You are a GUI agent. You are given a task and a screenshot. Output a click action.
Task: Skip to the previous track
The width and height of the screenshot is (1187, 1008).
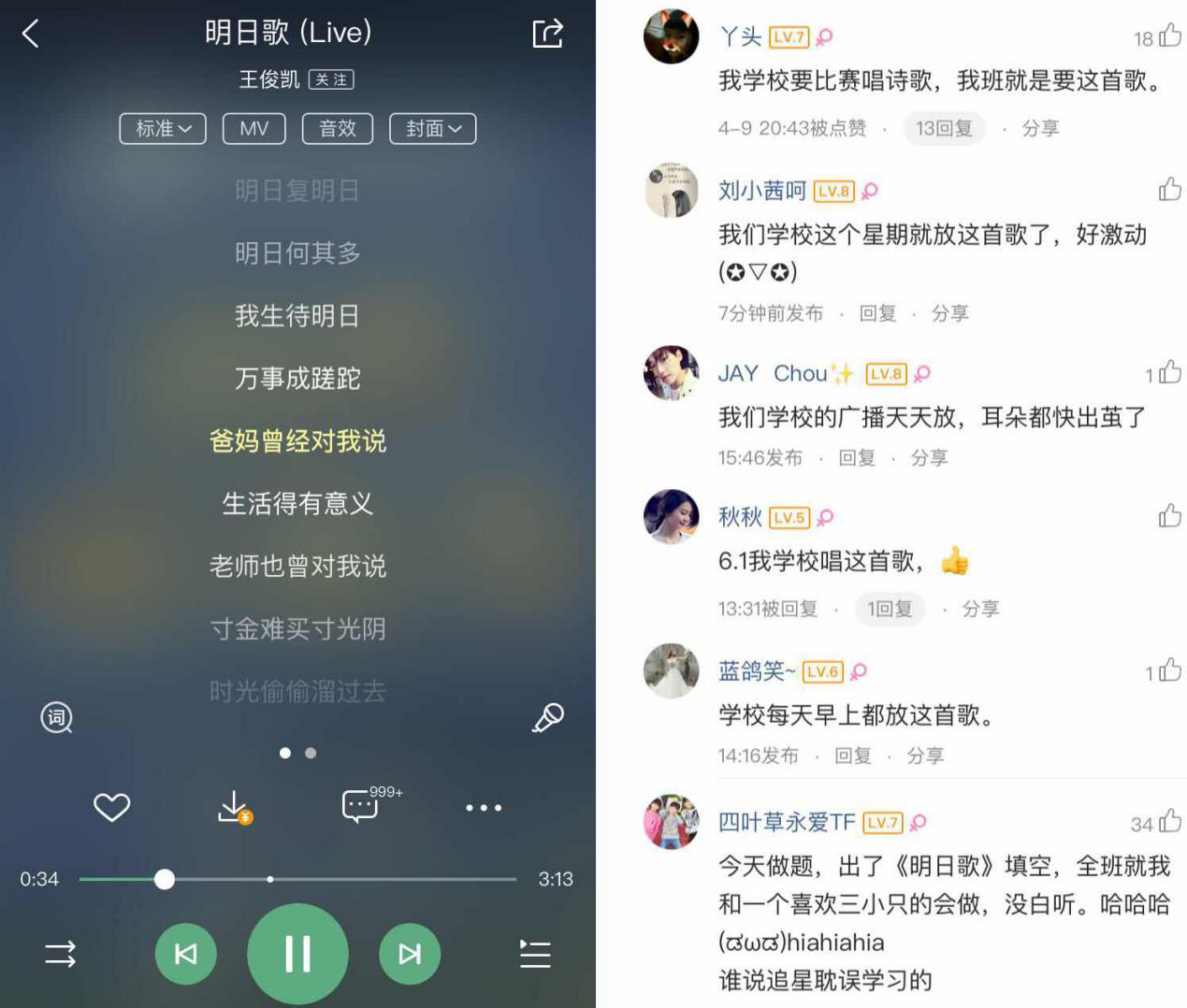point(186,954)
